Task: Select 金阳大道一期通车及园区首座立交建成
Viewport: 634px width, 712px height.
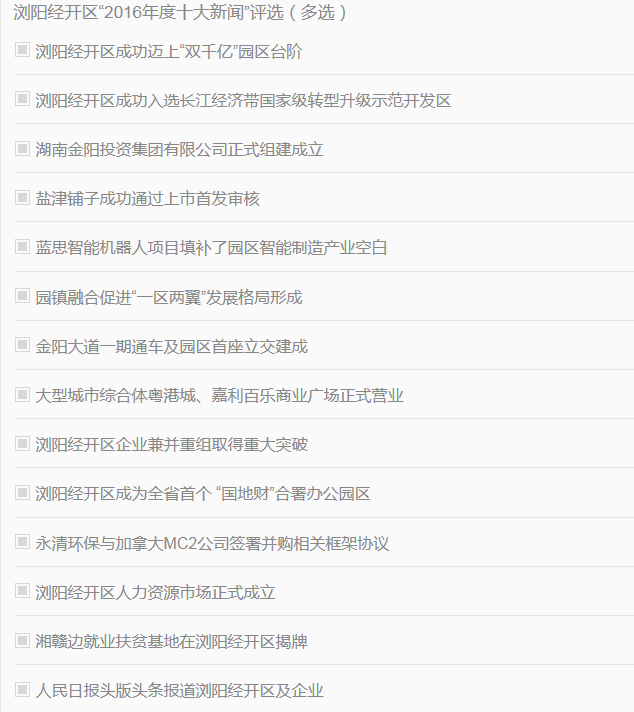Action: [x=22, y=345]
